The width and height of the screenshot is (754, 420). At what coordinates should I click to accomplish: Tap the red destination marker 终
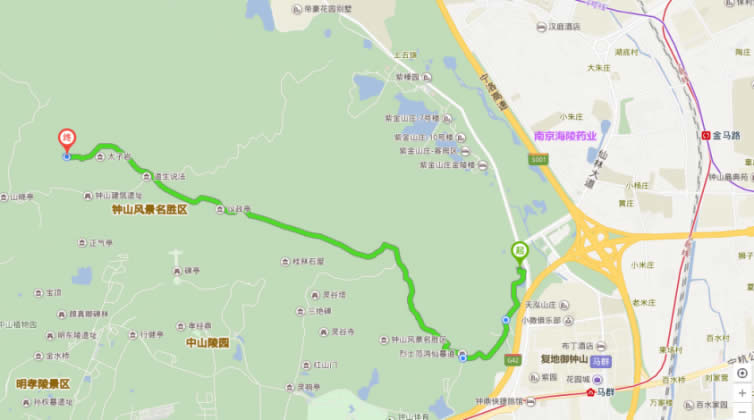point(67,139)
